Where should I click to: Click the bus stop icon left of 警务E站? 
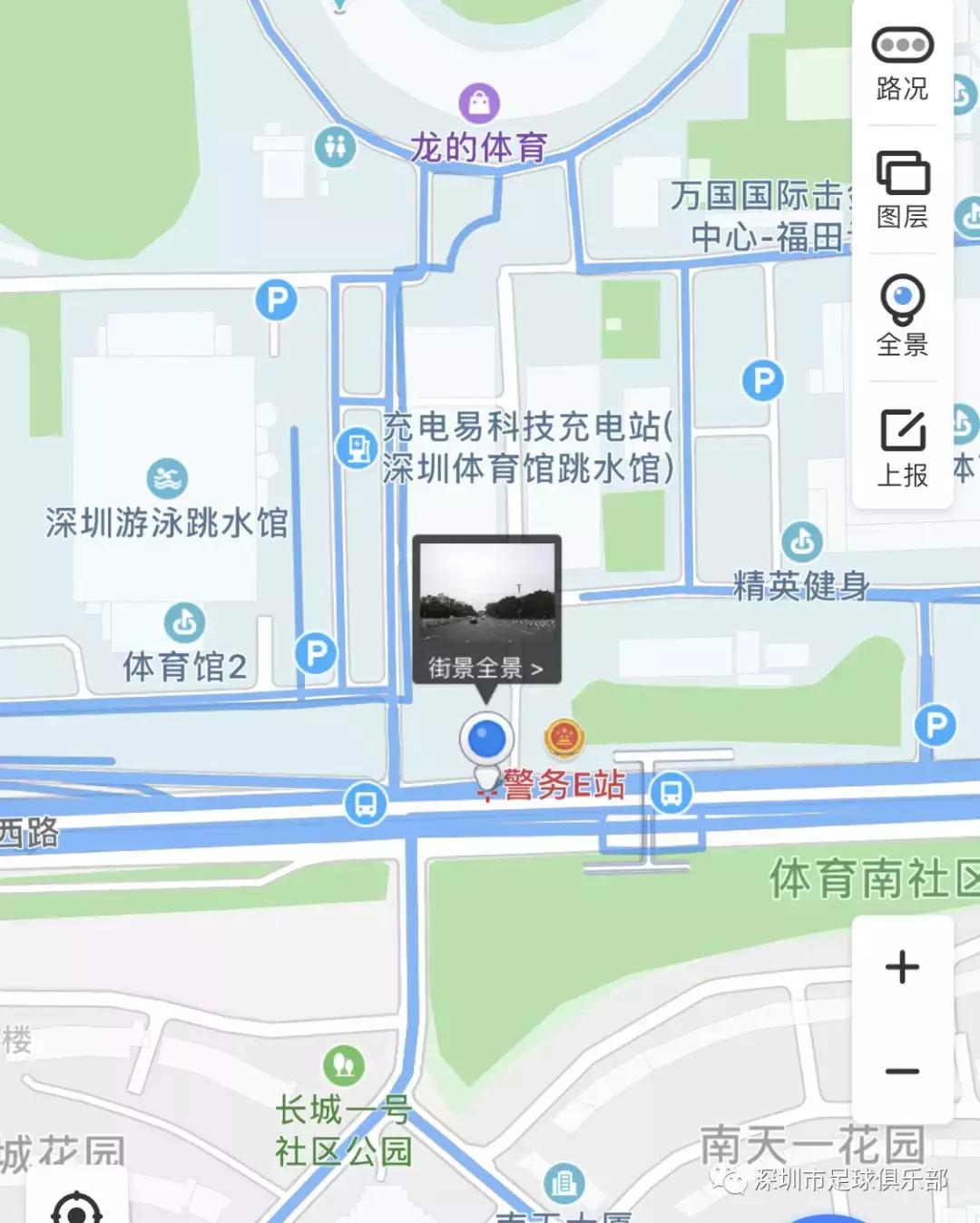(364, 803)
